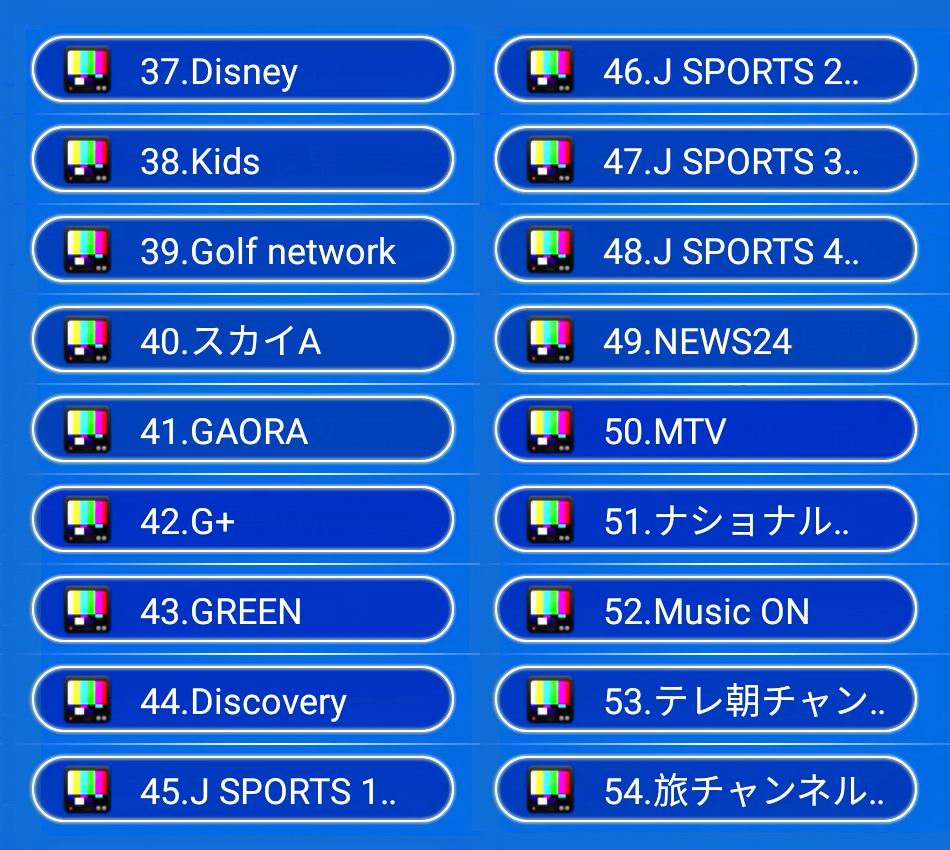Tune to 39 Golf network
Viewport: 950px width, 850px height.
click(242, 251)
